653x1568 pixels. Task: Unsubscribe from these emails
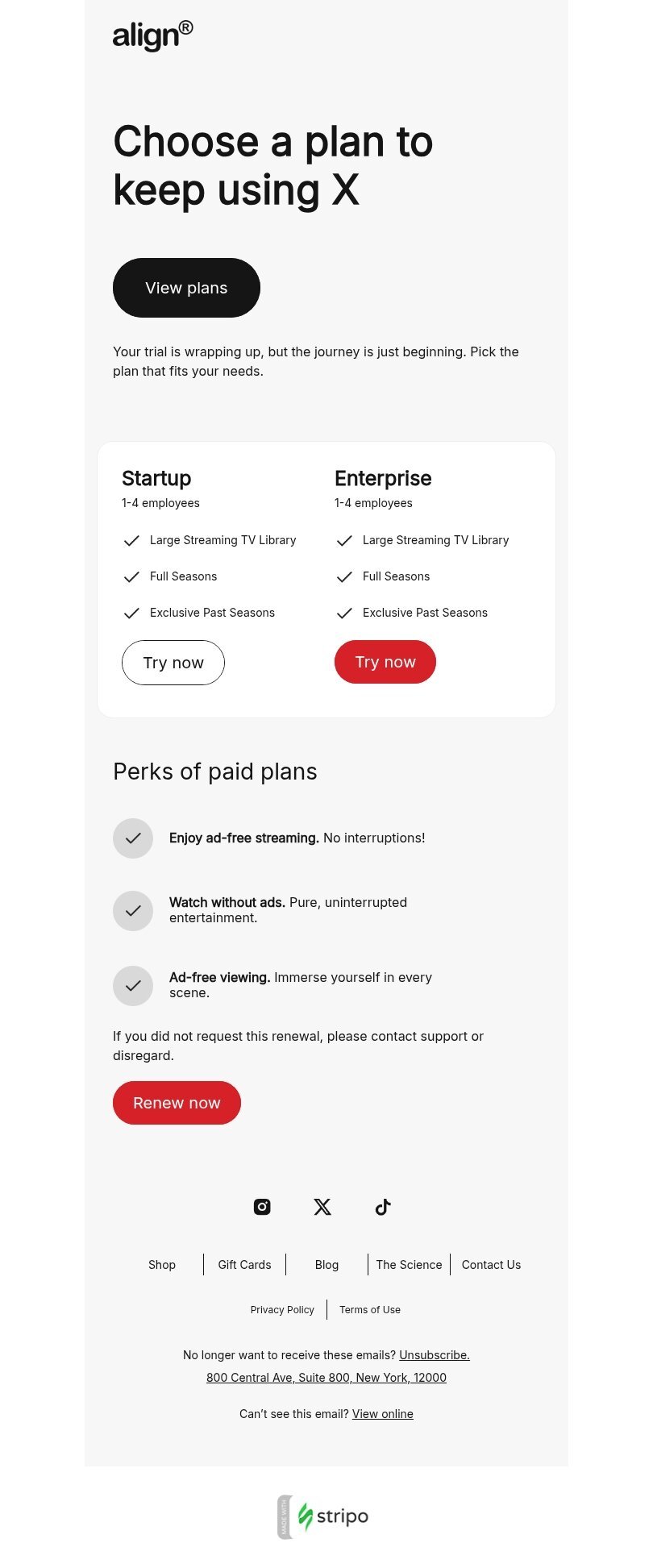435,1355
